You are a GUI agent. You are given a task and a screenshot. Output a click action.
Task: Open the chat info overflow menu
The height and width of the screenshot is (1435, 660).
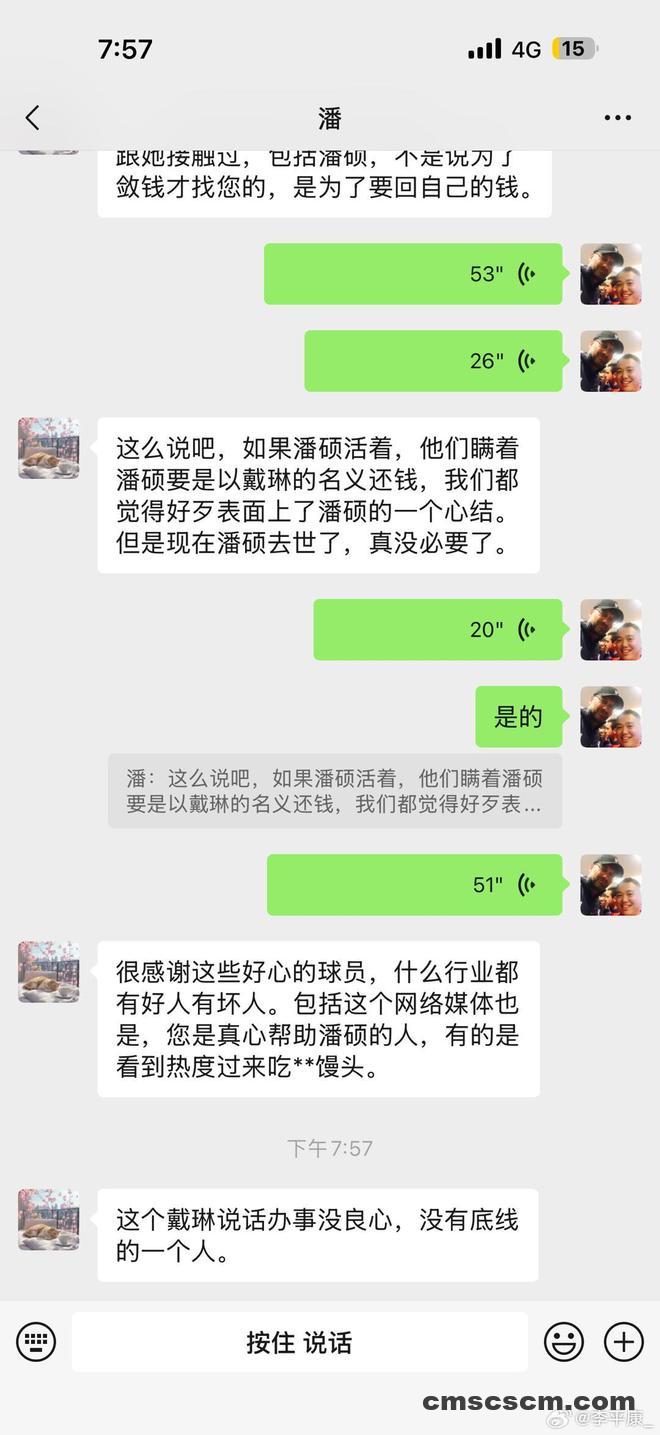[x=617, y=118]
